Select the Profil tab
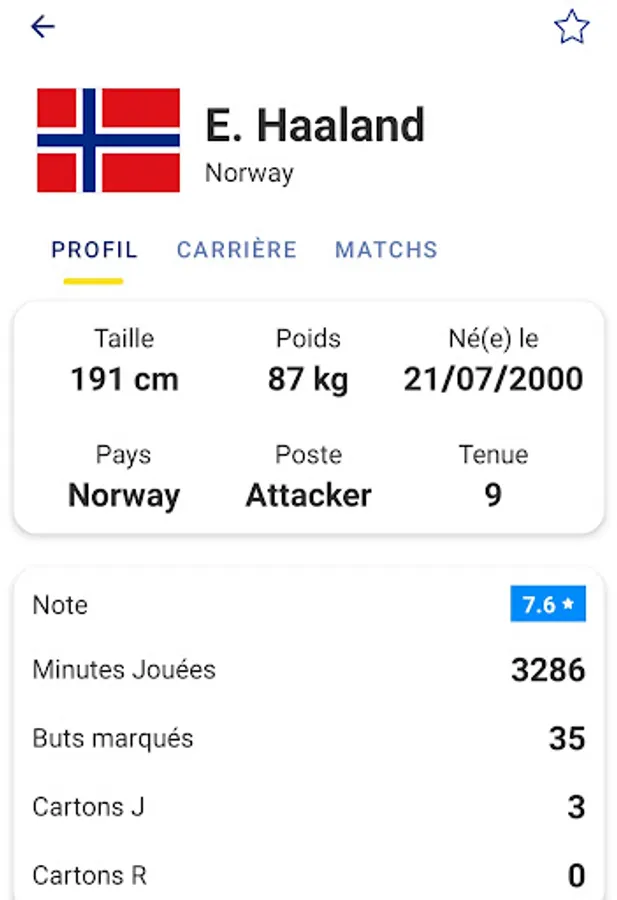The width and height of the screenshot is (617, 900). tap(94, 250)
